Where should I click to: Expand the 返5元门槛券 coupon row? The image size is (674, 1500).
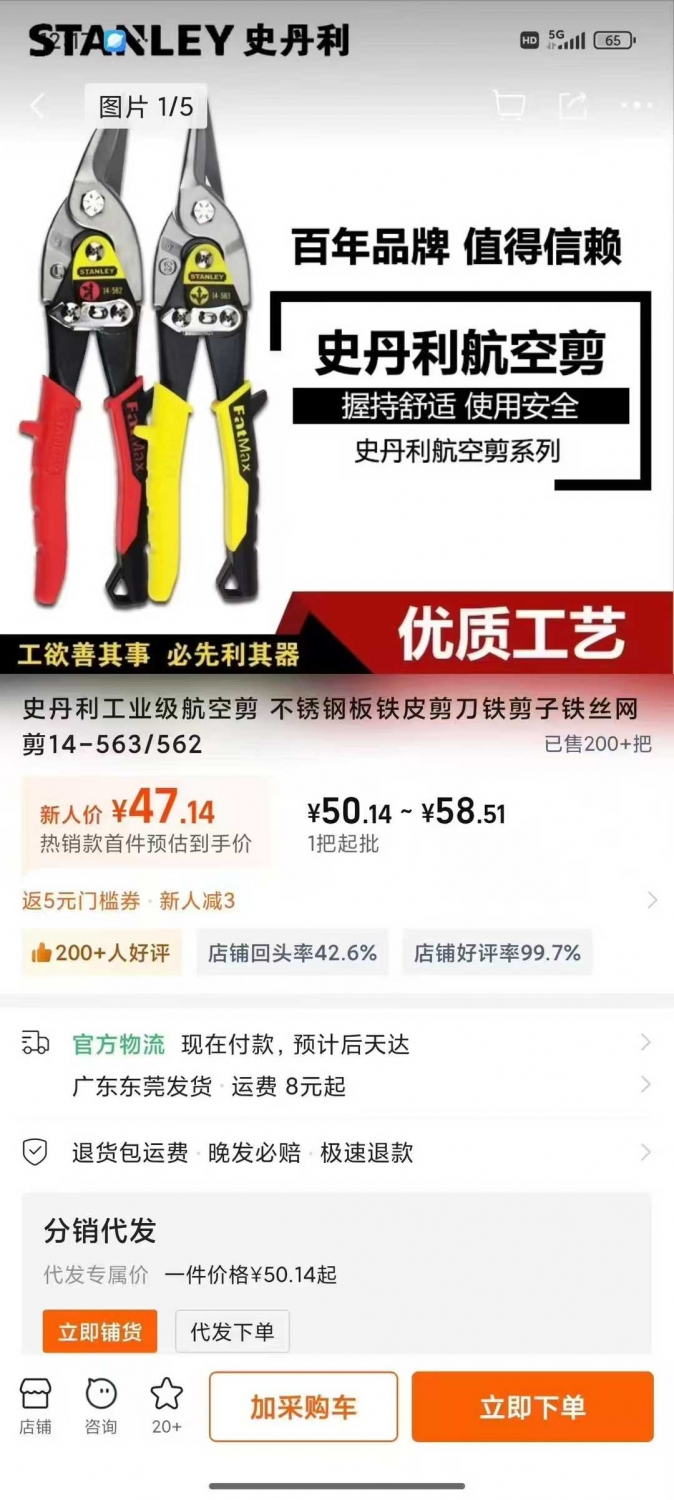(x=337, y=901)
